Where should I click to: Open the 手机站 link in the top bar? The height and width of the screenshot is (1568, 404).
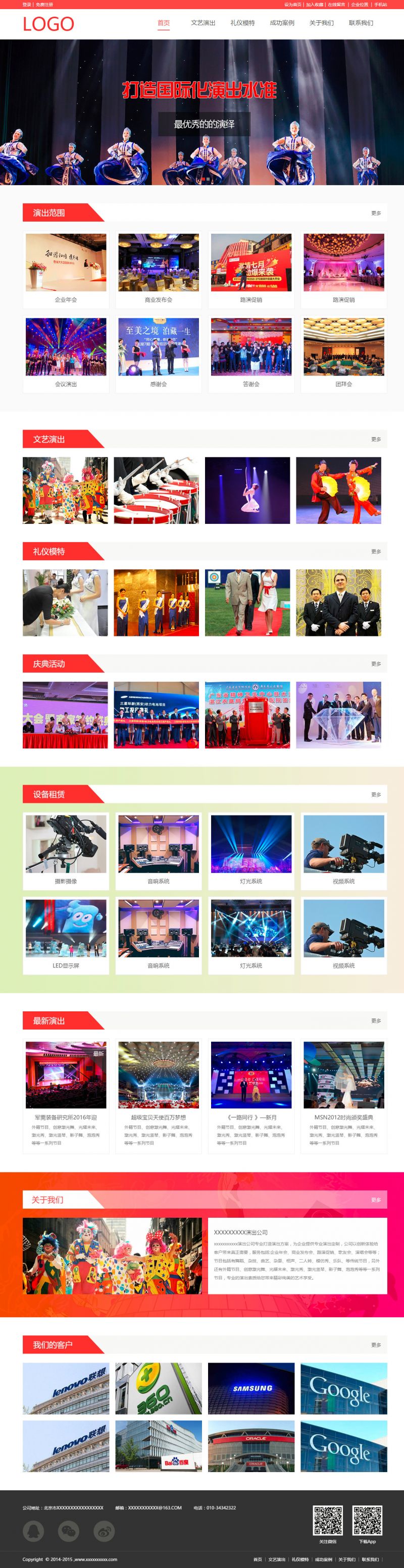(380, 4)
